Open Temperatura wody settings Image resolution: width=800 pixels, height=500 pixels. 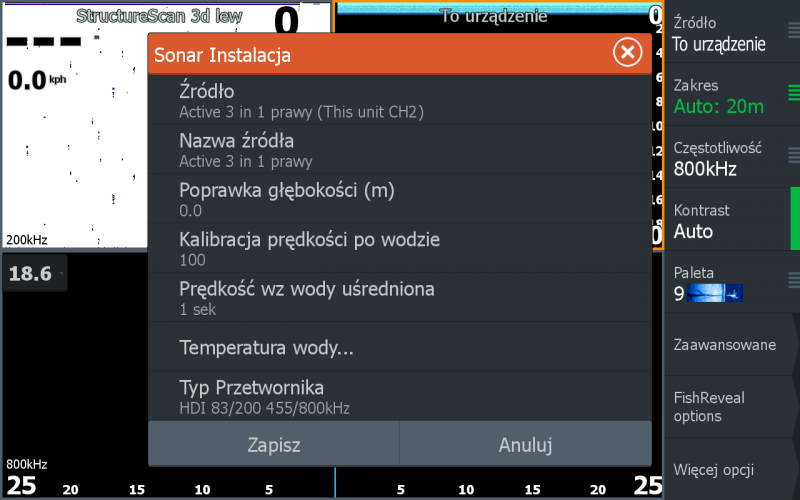(400, 348)
